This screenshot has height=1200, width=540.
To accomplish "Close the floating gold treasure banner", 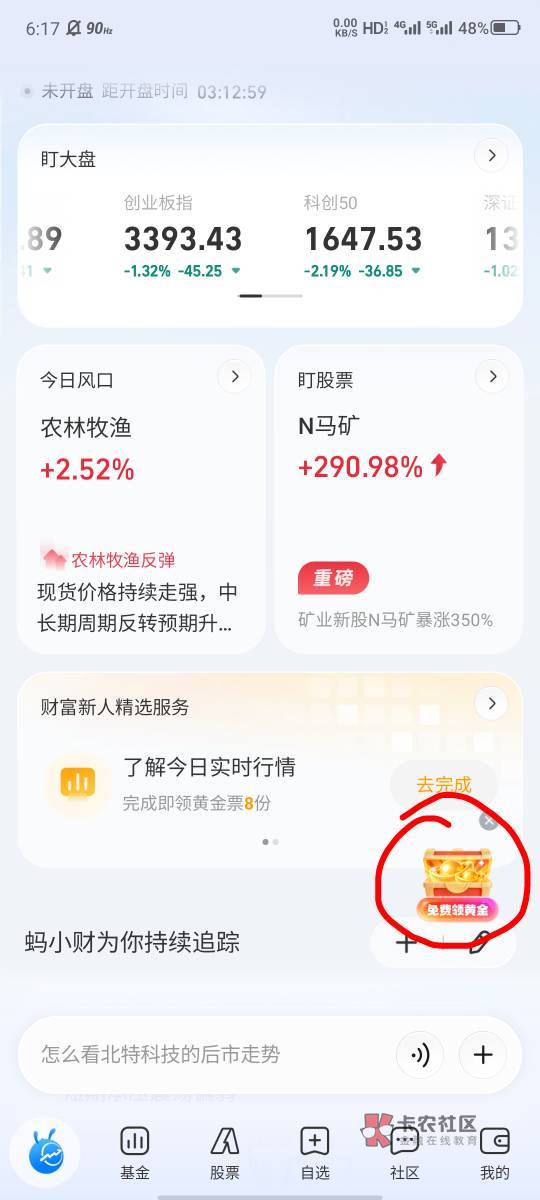I will point(488,821).
